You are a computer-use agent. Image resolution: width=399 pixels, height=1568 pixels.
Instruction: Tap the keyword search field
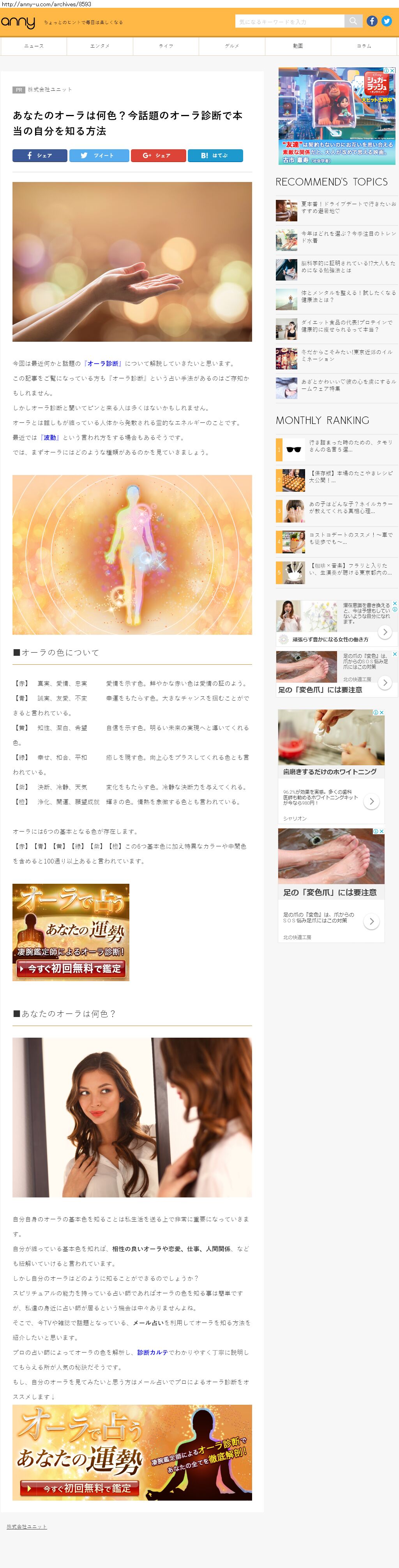289,21
